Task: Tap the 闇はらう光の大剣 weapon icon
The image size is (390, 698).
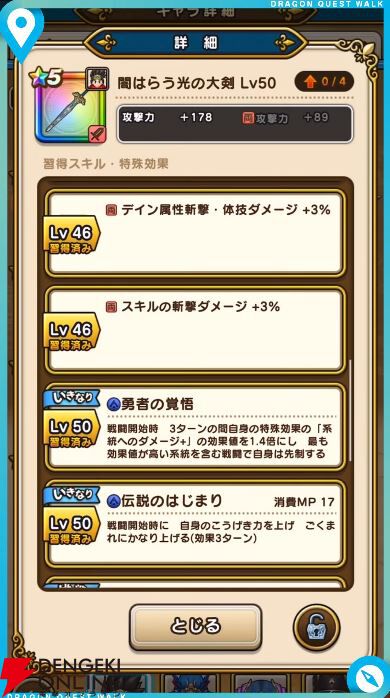Action: [x=70, y=106]
